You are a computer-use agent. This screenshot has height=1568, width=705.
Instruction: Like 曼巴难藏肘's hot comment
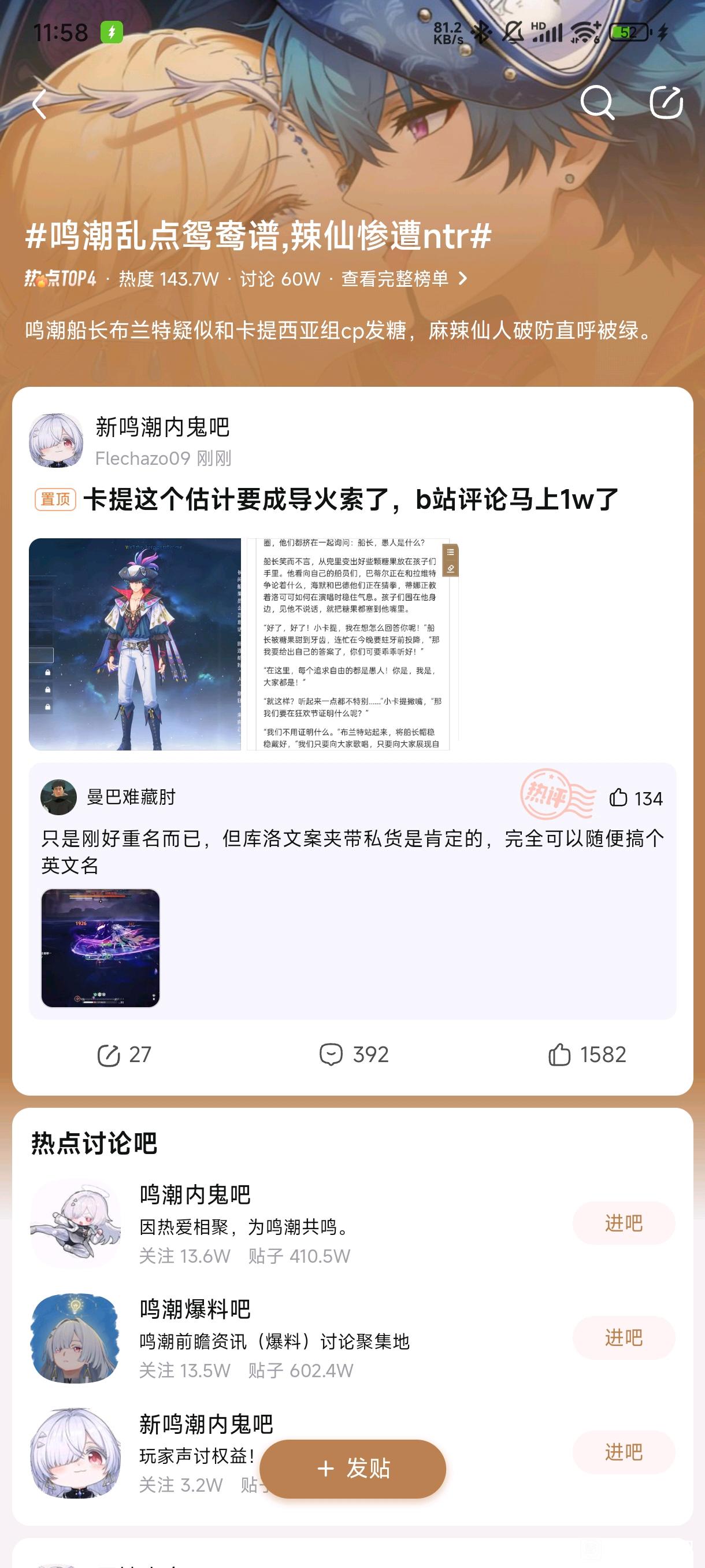pos(636,798)
